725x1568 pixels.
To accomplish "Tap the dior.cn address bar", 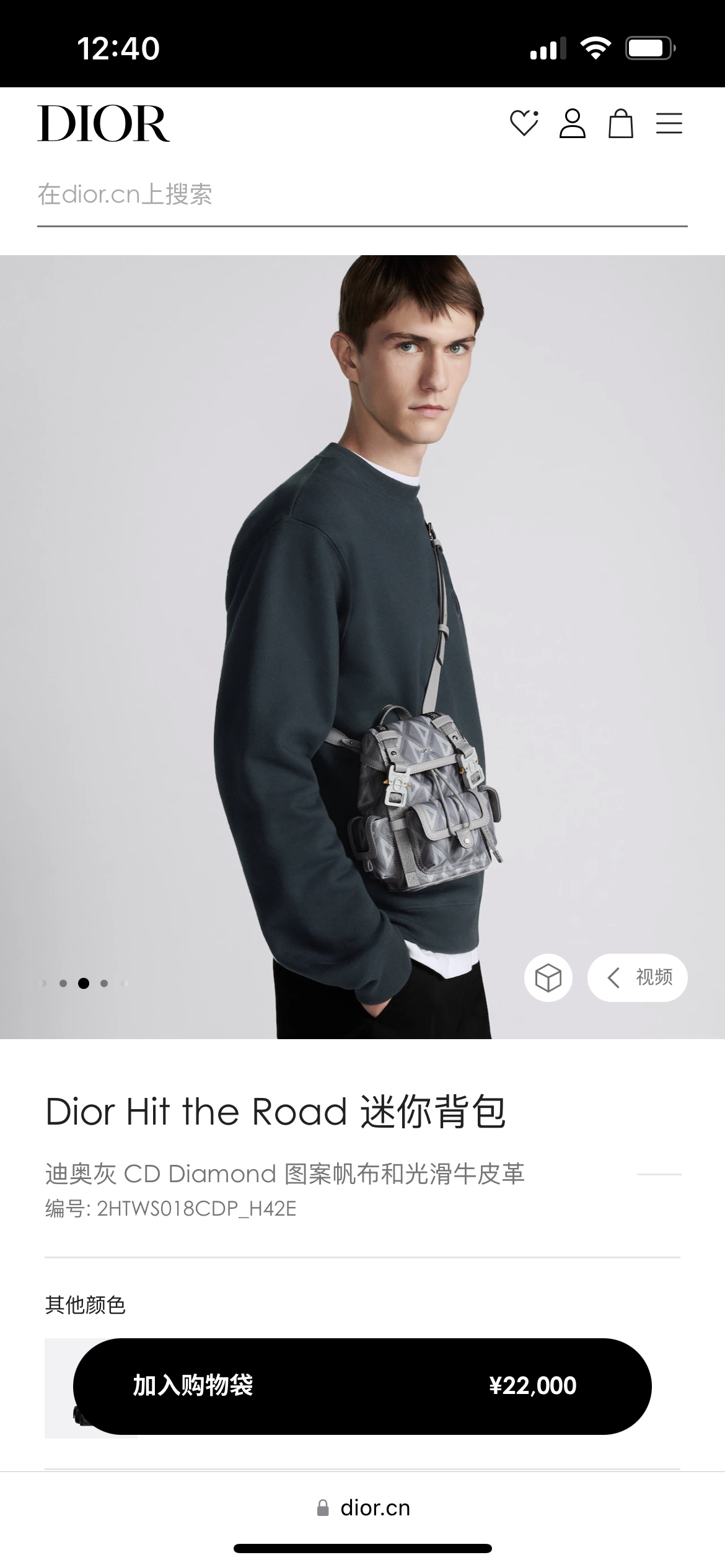I will (x=363, y=1508).
